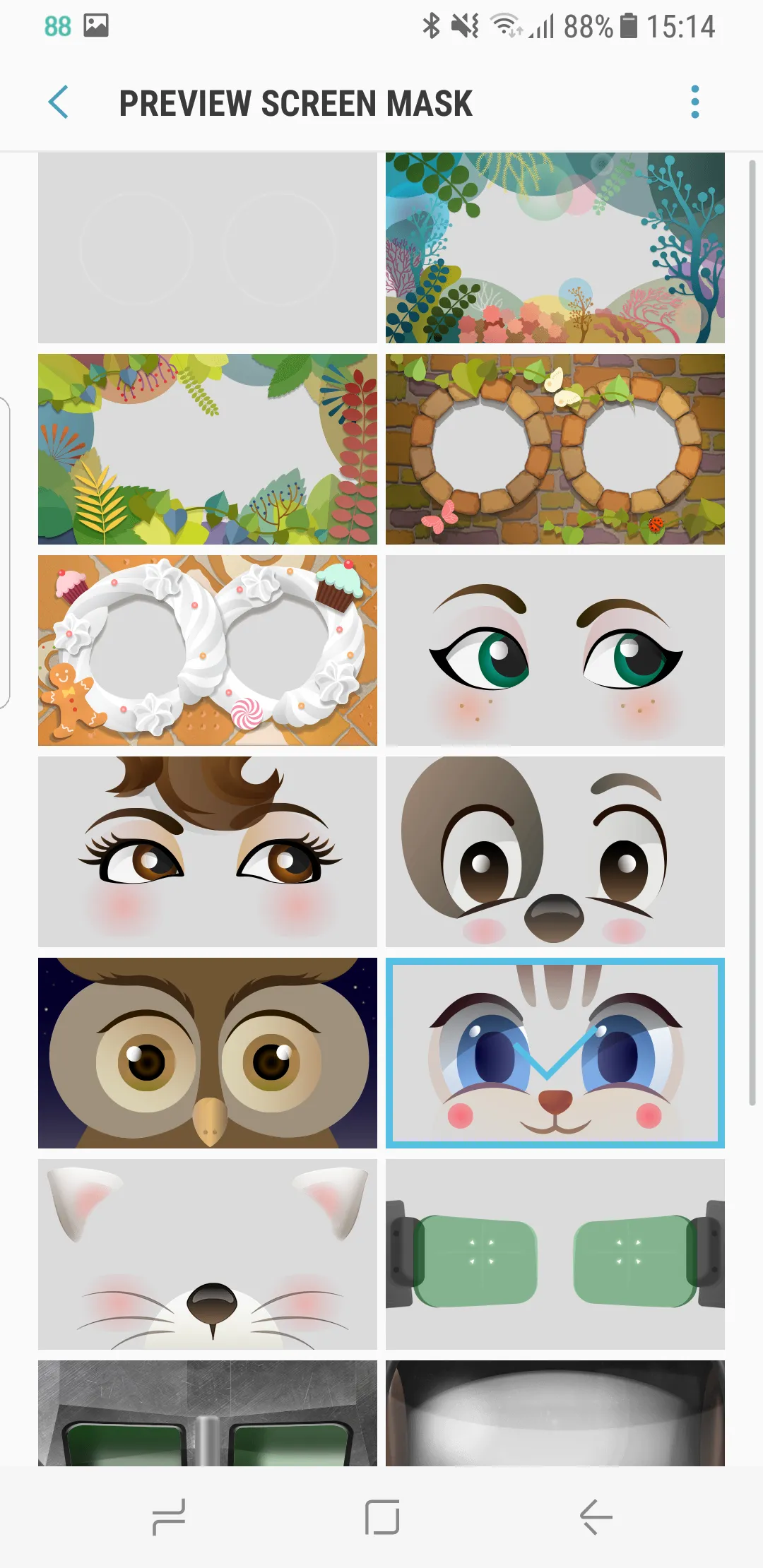Screen dimensions: 763x1568
Task: Pick the stone brick rings mask
Action: (x=555, y=449)
